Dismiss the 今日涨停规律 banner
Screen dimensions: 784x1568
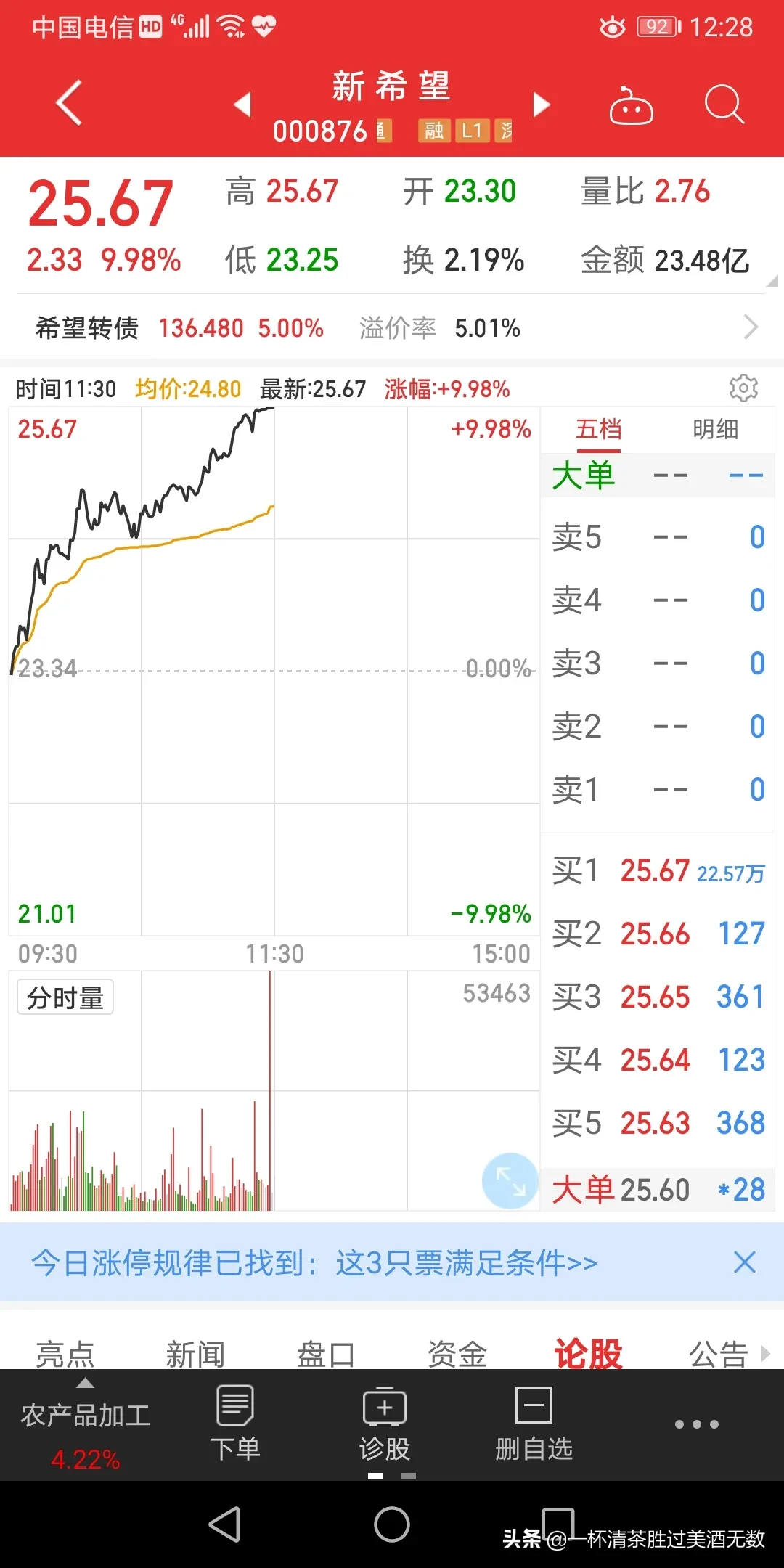point(745,1262)
